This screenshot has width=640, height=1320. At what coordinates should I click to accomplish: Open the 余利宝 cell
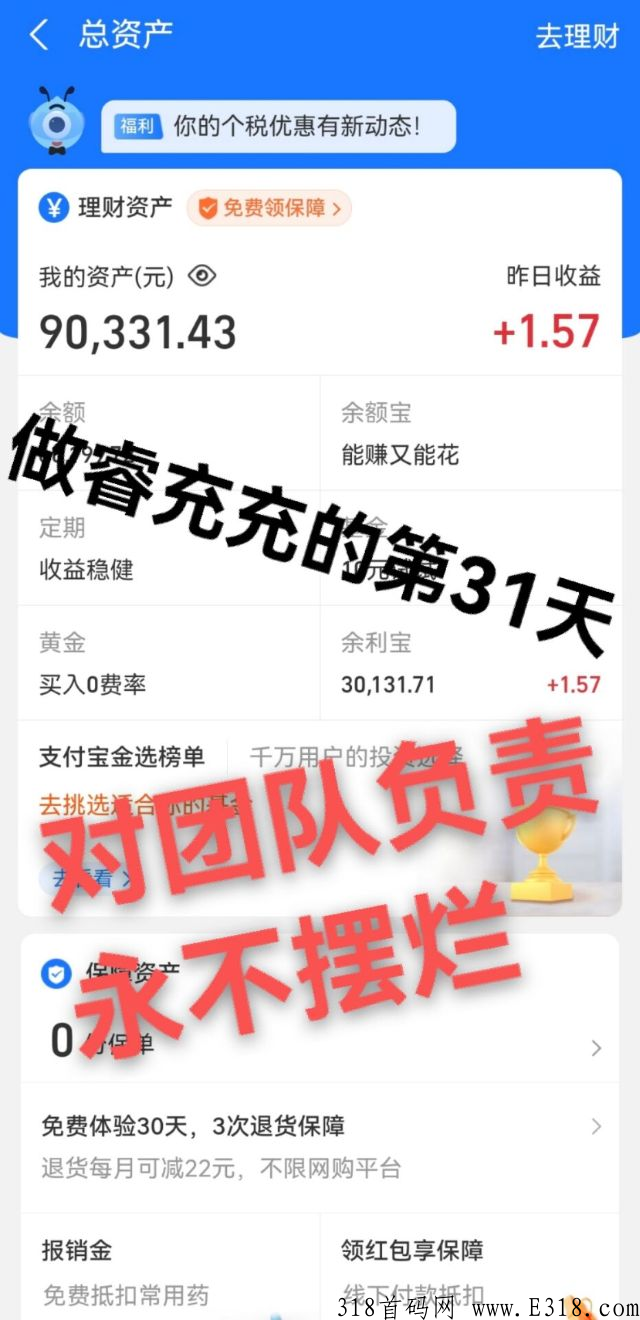[470, 663]
